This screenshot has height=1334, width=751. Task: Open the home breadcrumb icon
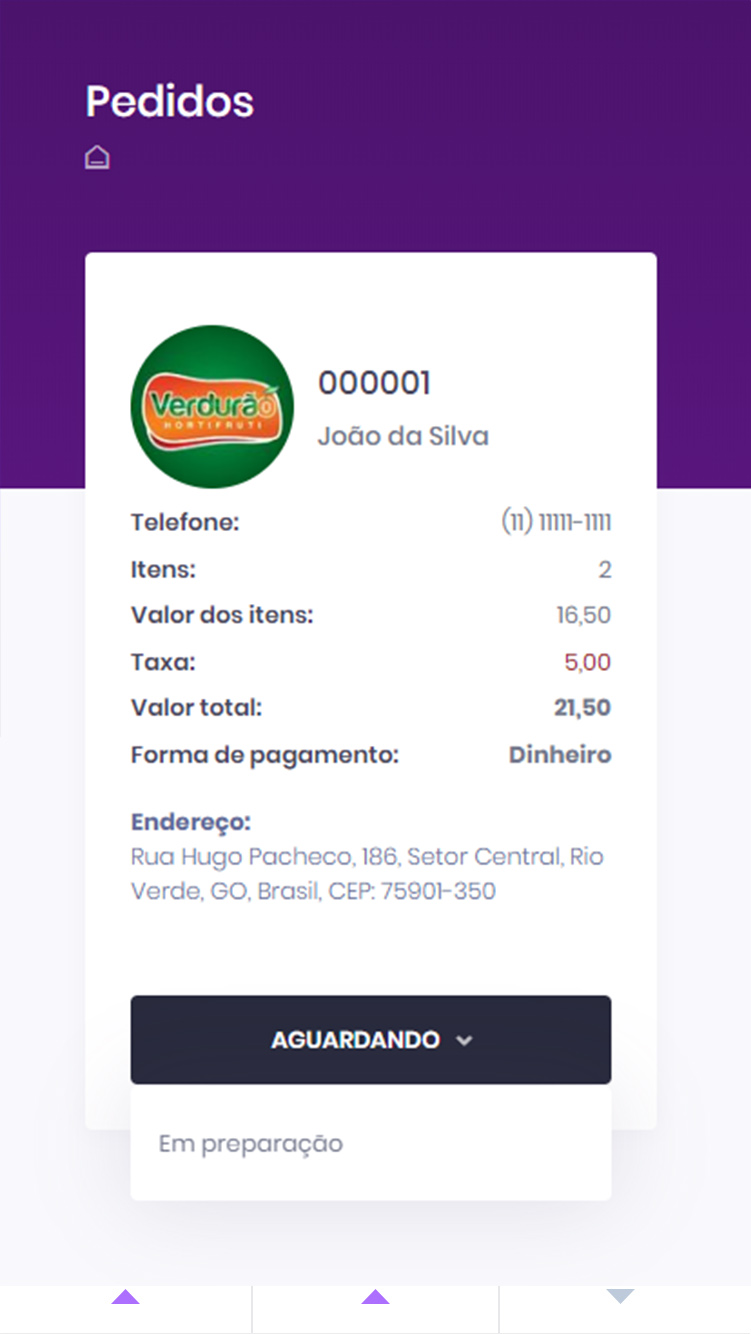pos(97,158)
